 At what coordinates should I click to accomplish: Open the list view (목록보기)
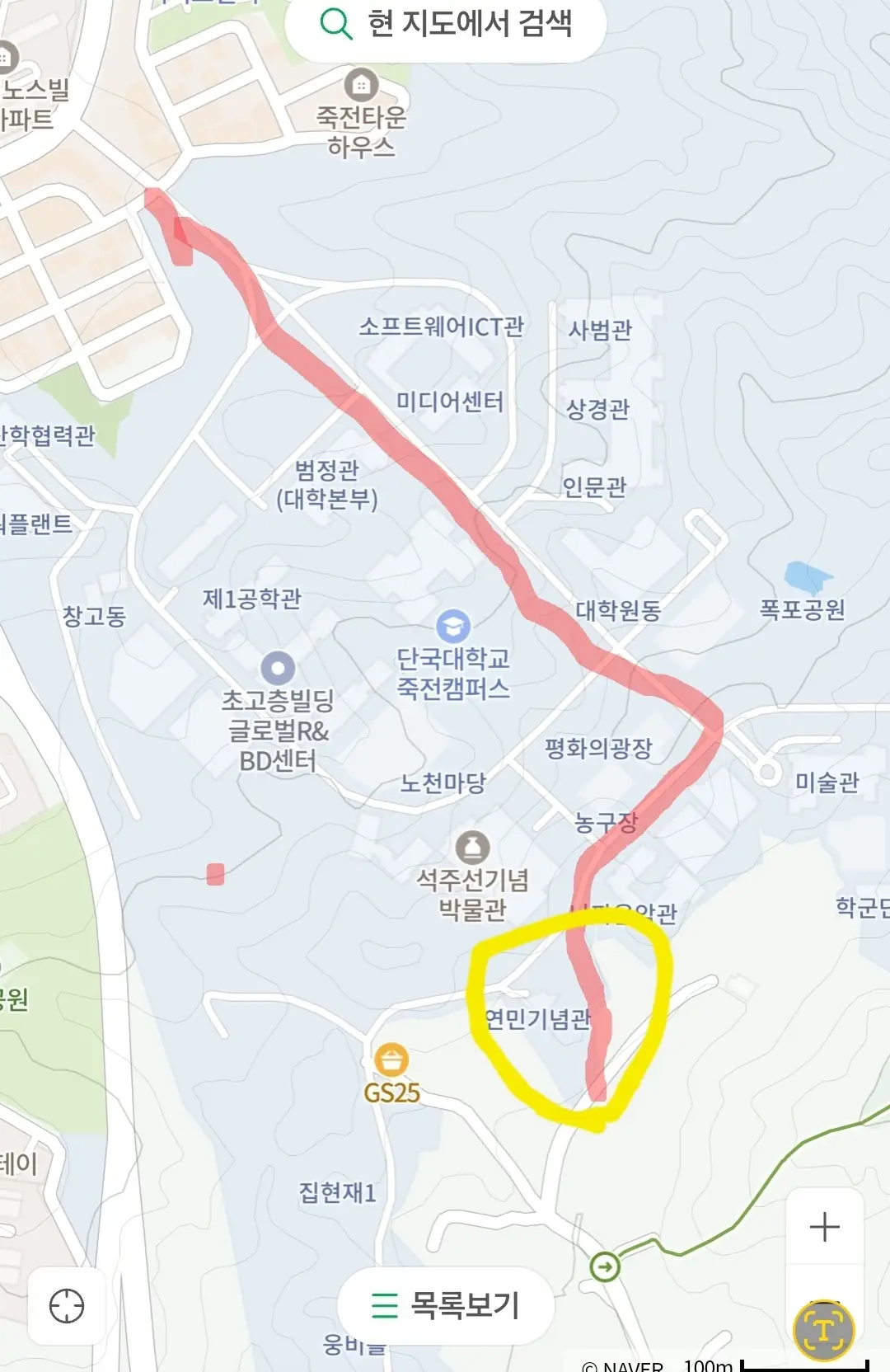[446, 1305]
